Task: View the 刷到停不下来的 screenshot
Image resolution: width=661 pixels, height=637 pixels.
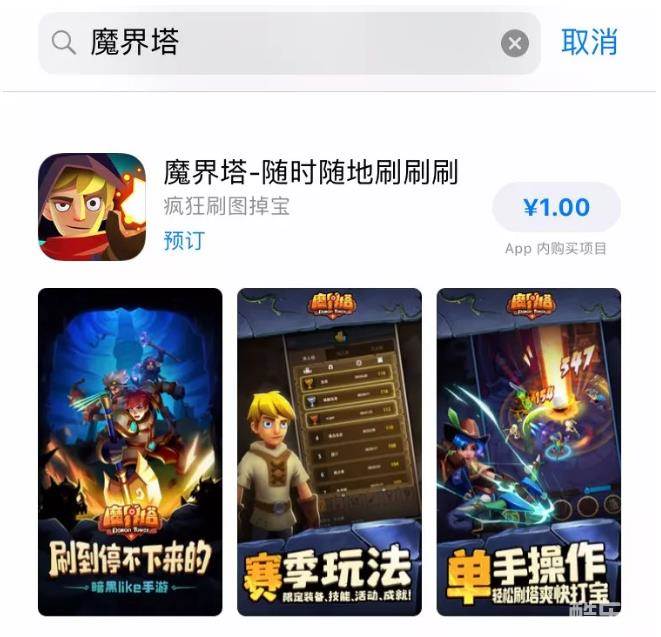Action: tap(130, 452)
